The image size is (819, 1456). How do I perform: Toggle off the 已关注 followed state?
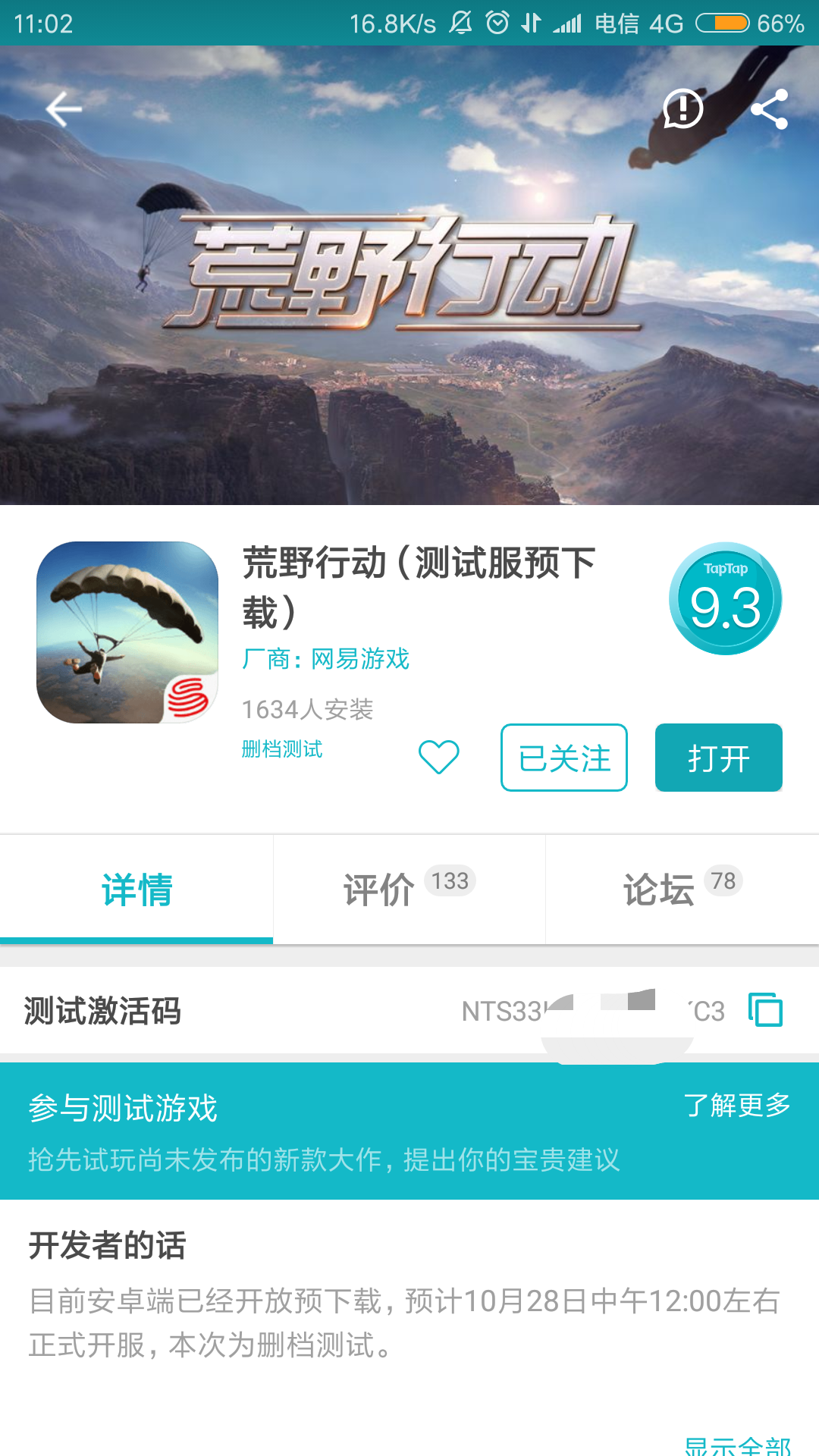[563, 758]
